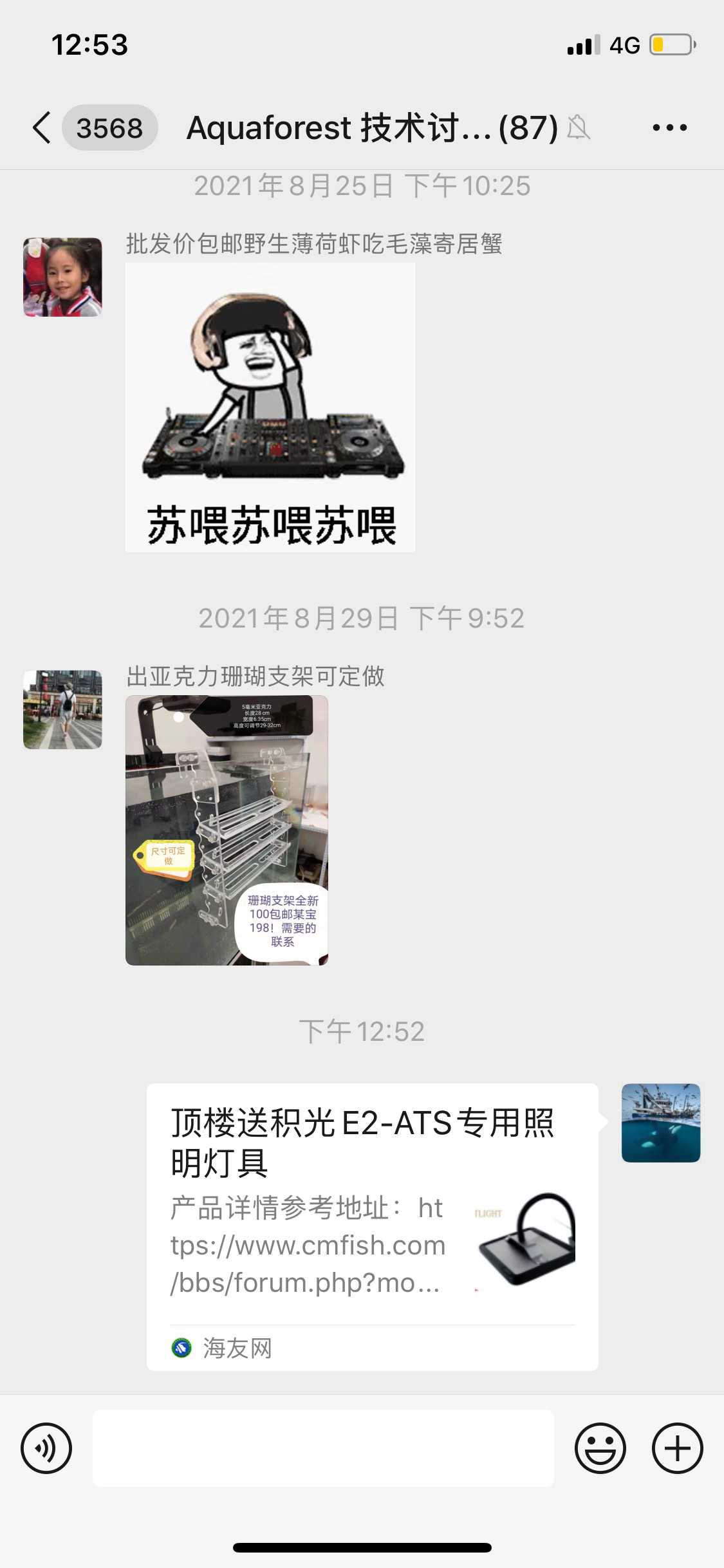The image size is (724, 1568).
Task: Open the emoji sticker panel
Action: pyautogui.click(x=600, y=1448)
